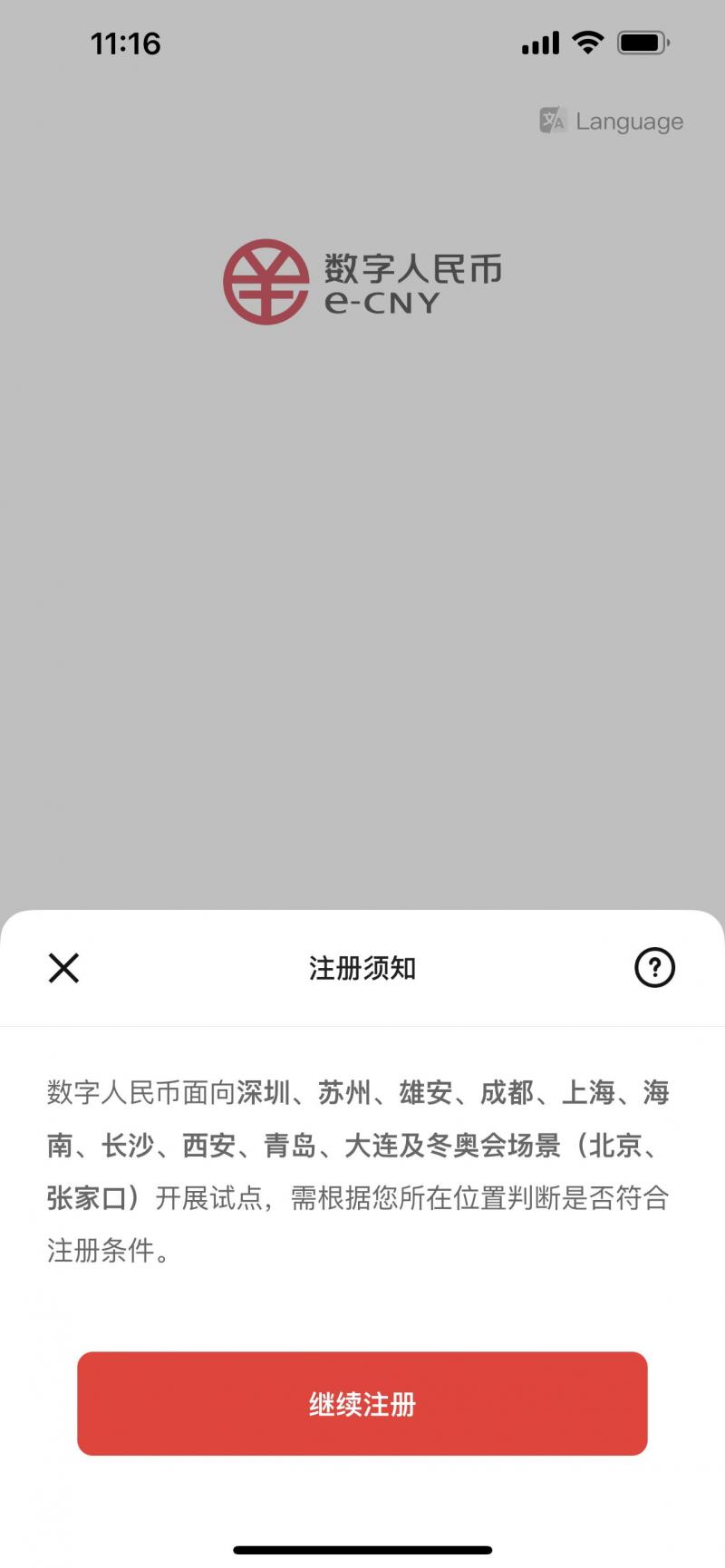This screenshot has height=1568, width=725.
Task: Tap the 注册须知 sheet title
Action: [x=362, y=968]
